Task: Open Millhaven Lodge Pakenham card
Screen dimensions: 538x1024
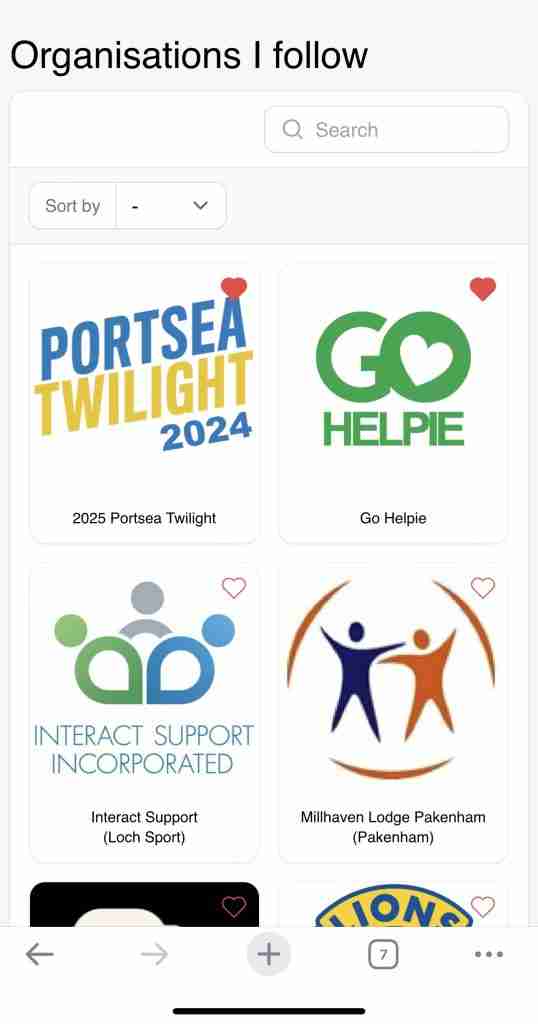Action: click(393, 713)
